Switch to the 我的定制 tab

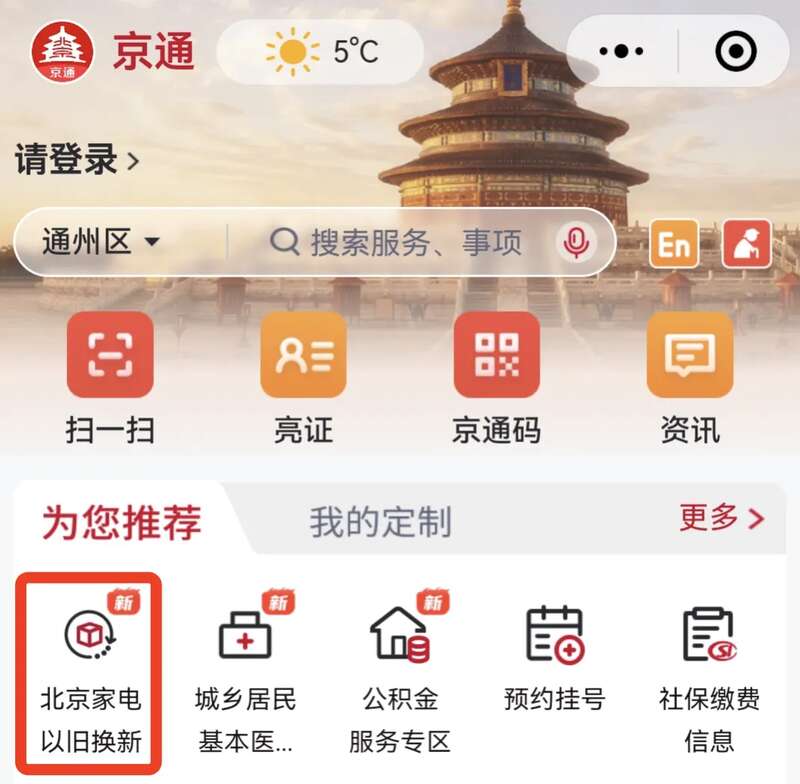pyautogui.click(x=380, y=522)
